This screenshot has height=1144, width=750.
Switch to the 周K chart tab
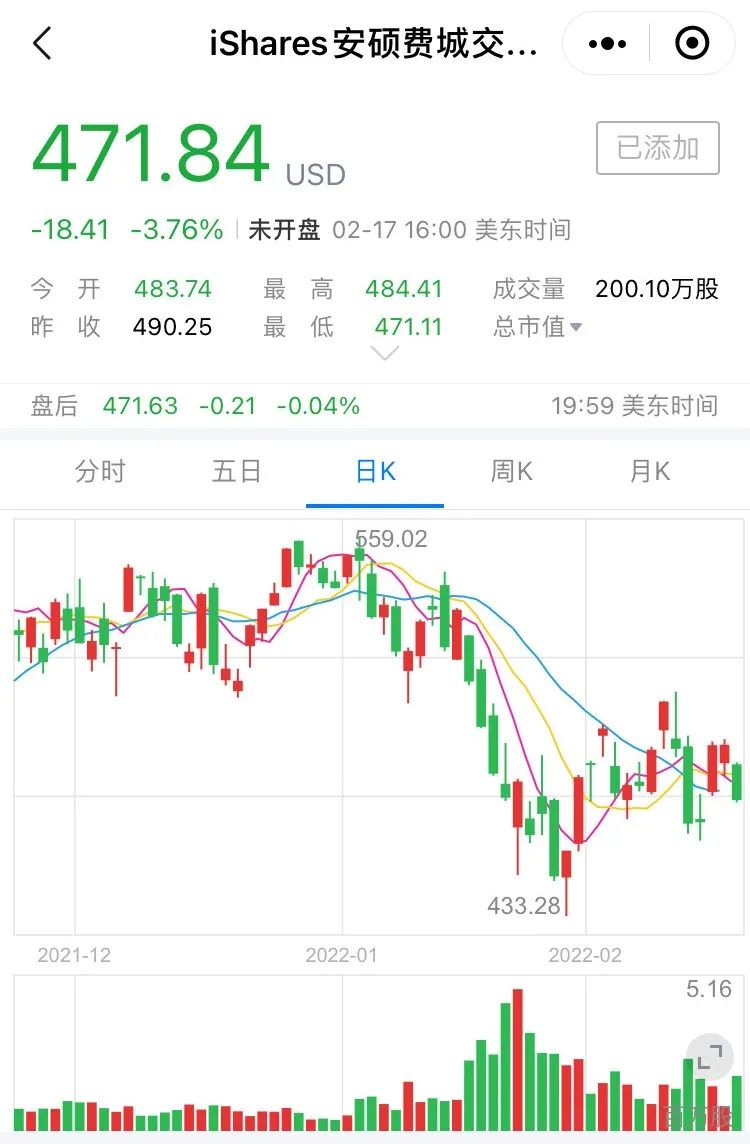511,471
